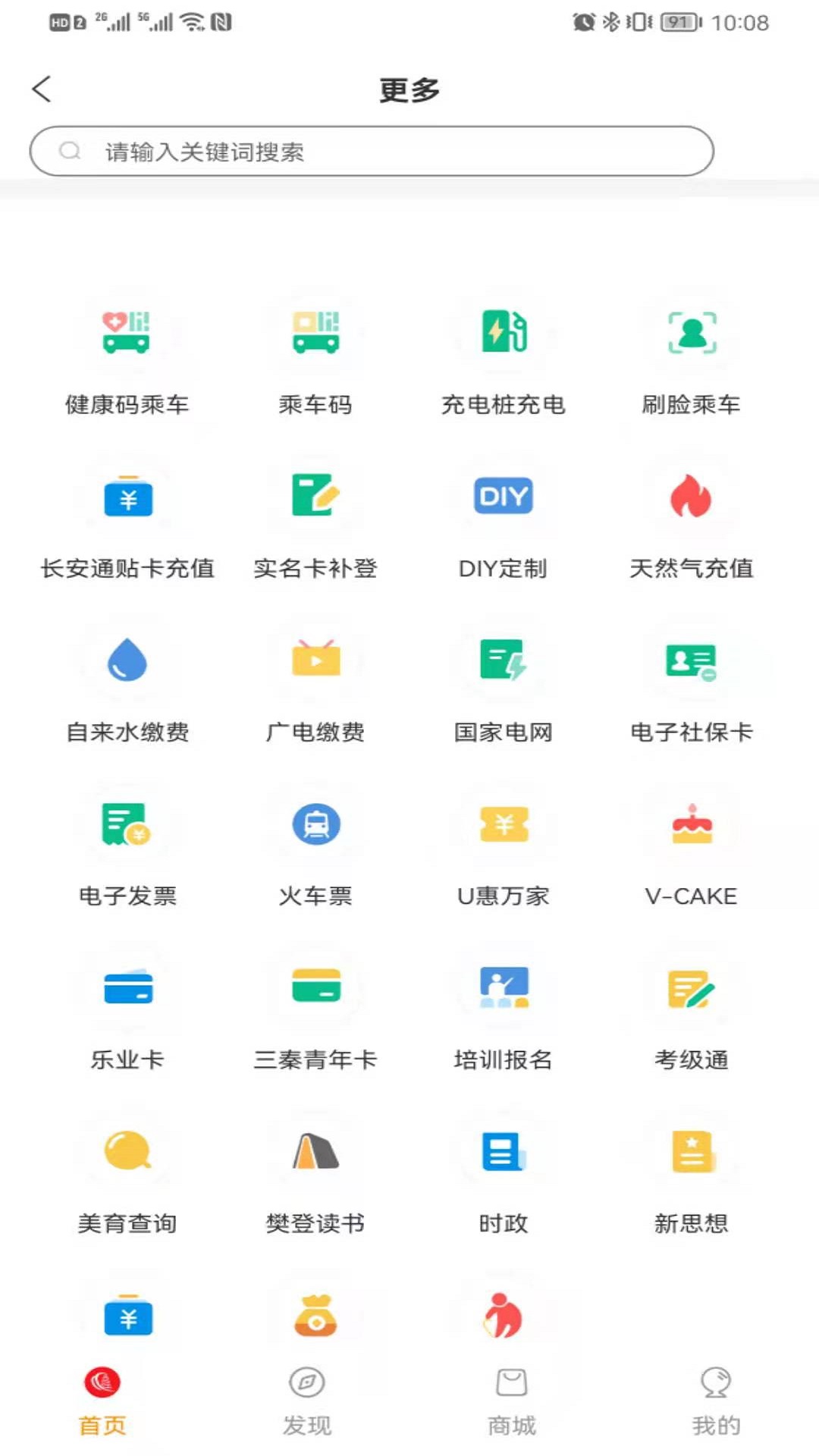Switch to 我的 tab
Viewport: 819px width, 1456px height.
click(716, 1403)
